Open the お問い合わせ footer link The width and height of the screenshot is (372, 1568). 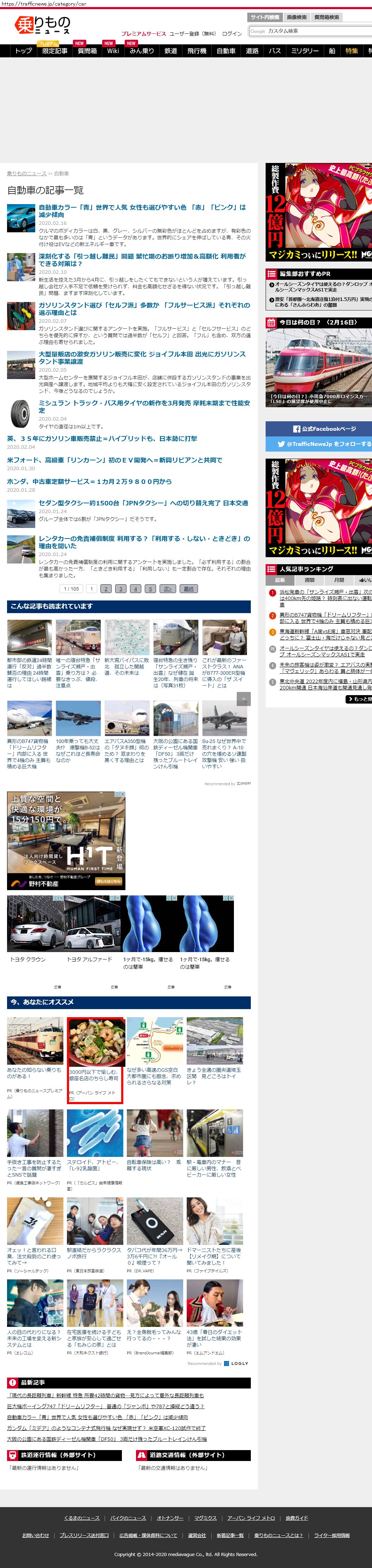(x=35, y=1535)
